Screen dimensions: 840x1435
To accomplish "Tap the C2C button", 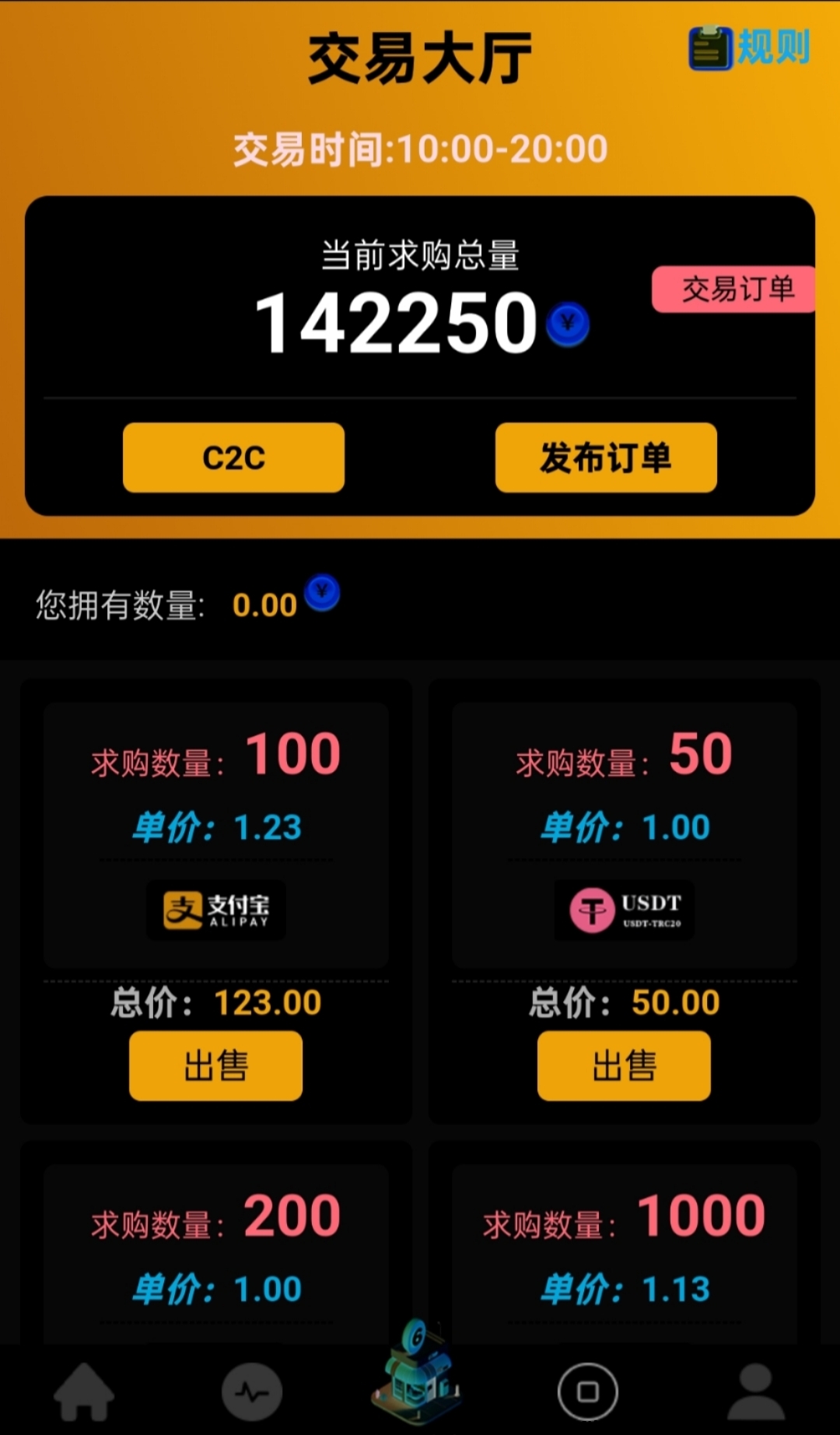I will click(233, 458).
